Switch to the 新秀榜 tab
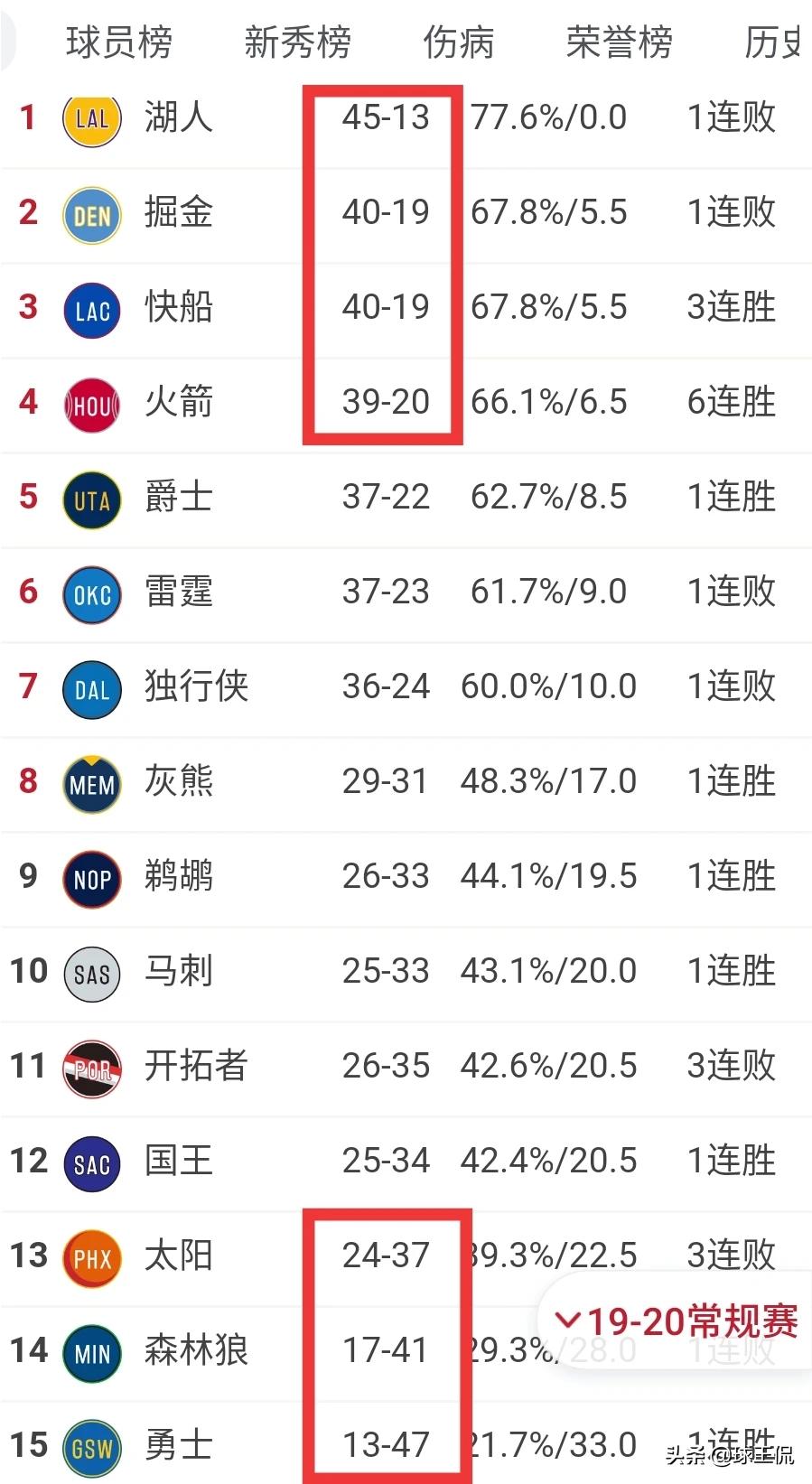Screen dimensions: 812x1484 [x=297, y=42]
